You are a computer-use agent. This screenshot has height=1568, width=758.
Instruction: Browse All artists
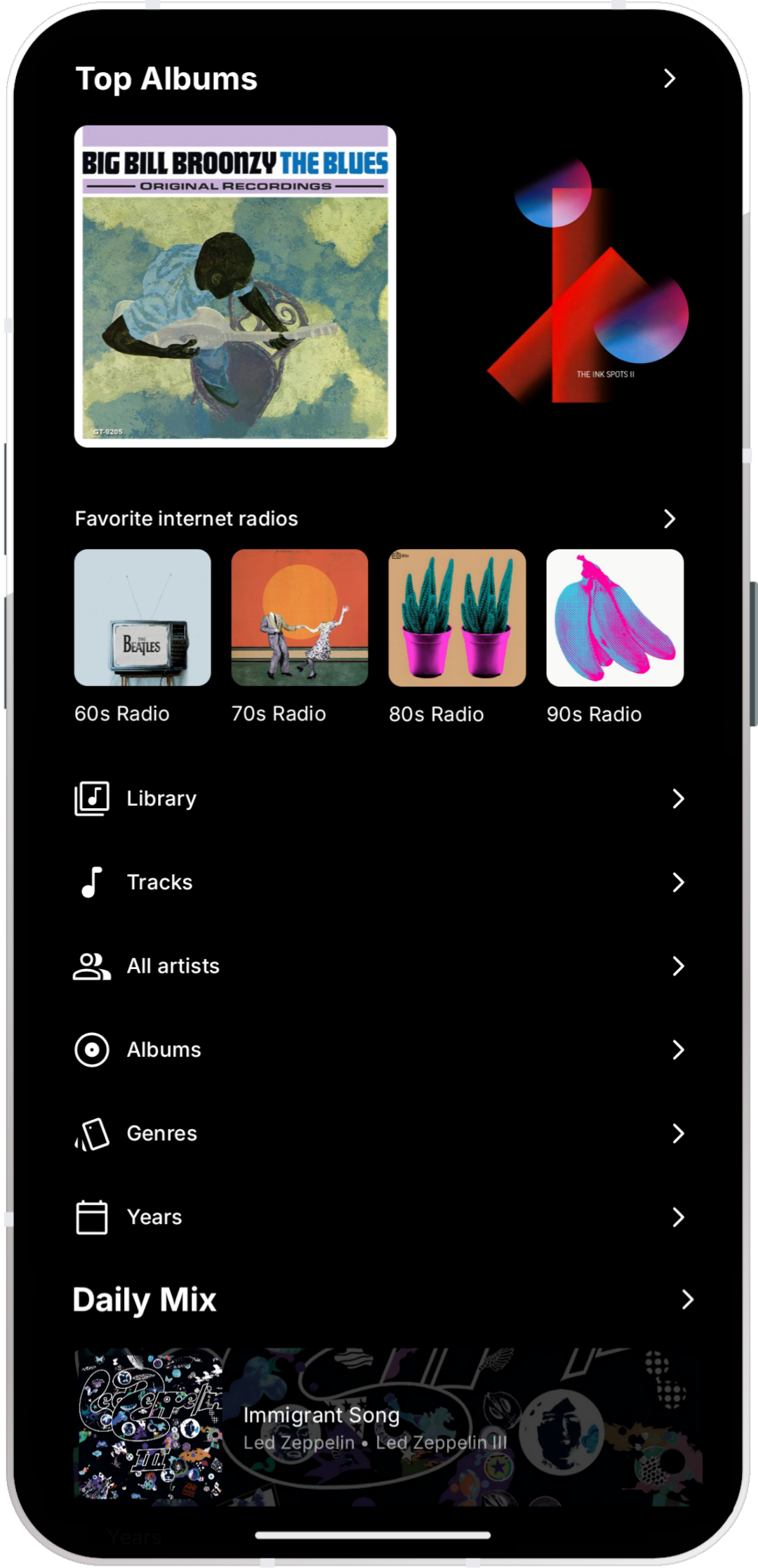(379, 966)
